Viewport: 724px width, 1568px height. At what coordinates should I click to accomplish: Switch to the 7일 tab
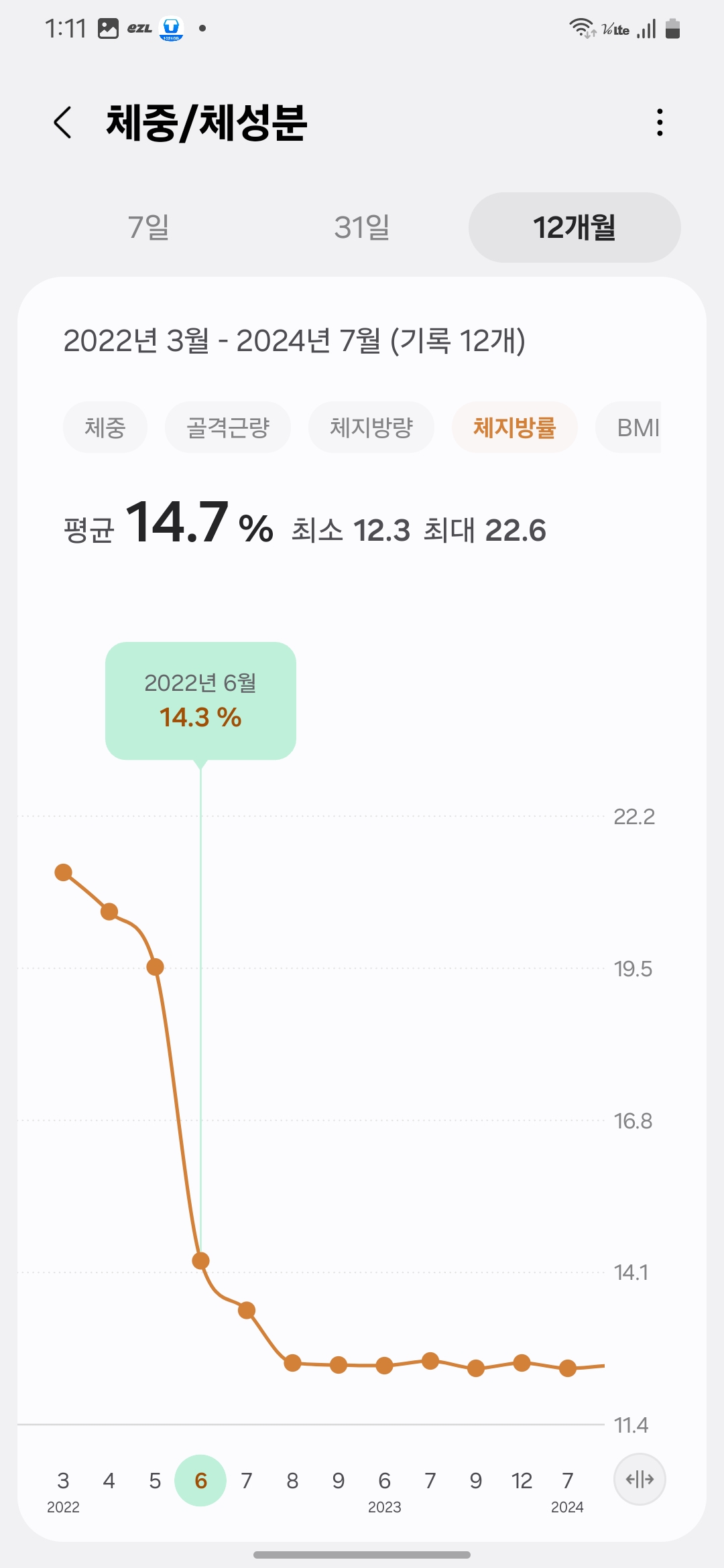coord(148,228)
